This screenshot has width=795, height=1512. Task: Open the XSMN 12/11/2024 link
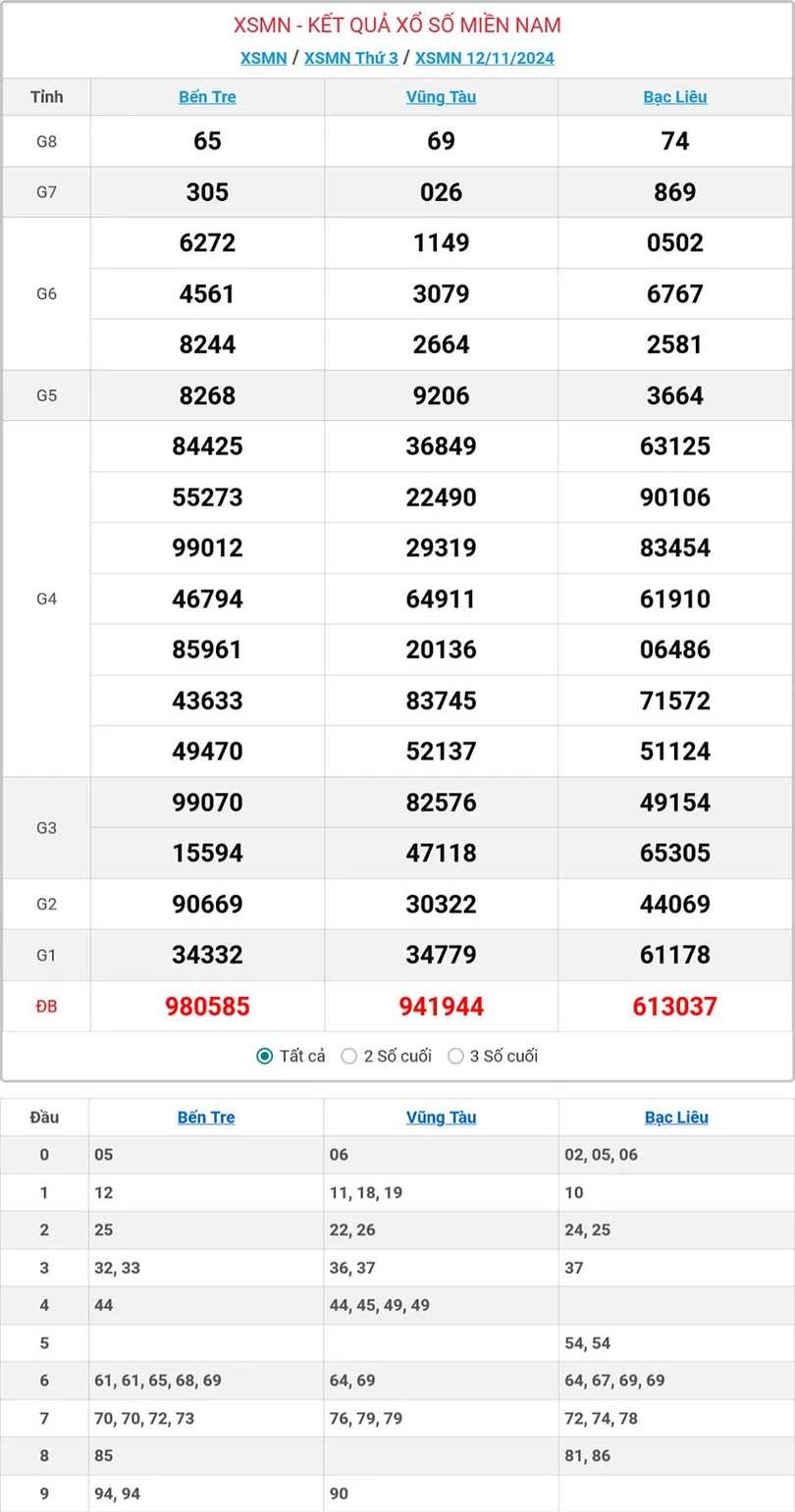click(484, 58)
